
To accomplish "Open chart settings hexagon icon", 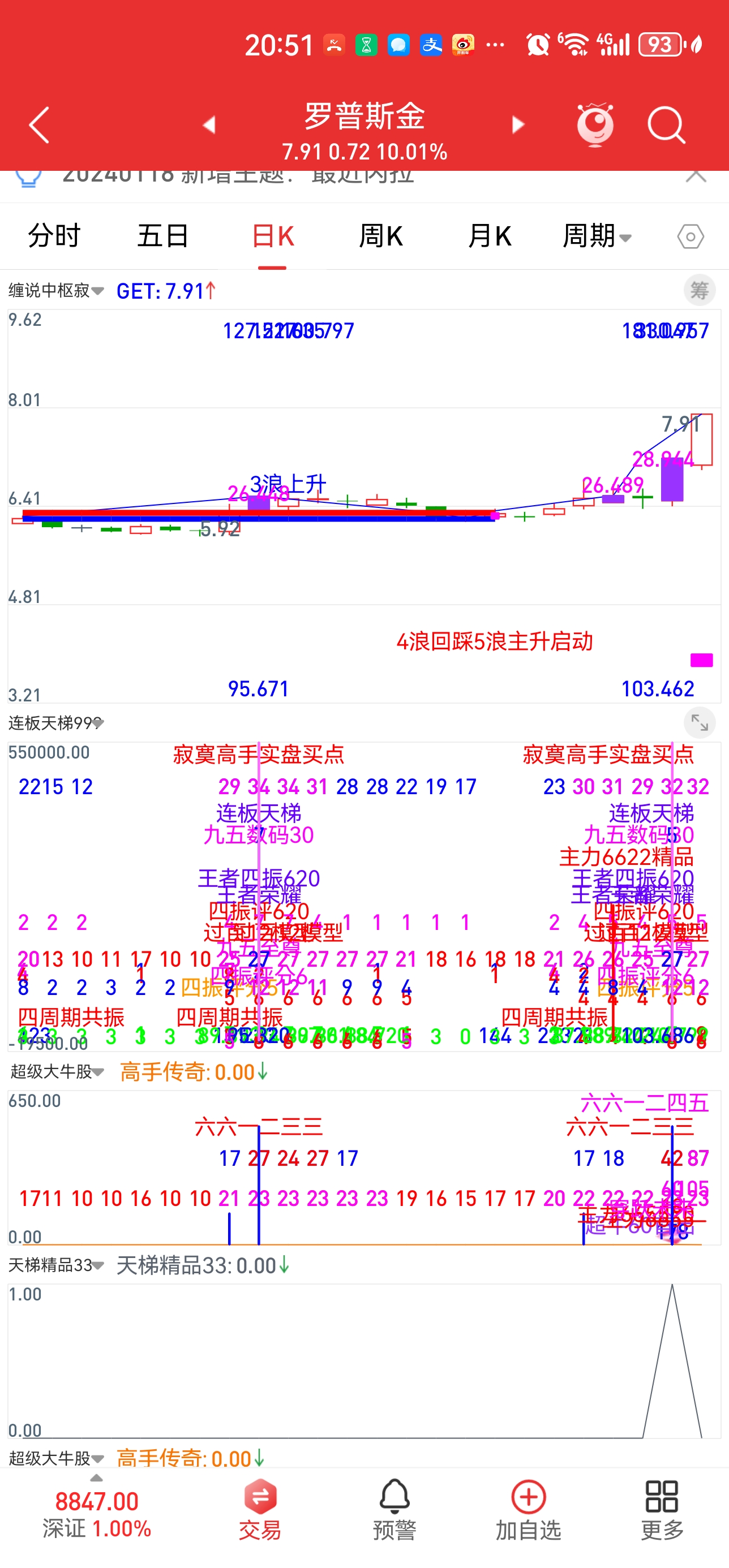I will [690, 236].
